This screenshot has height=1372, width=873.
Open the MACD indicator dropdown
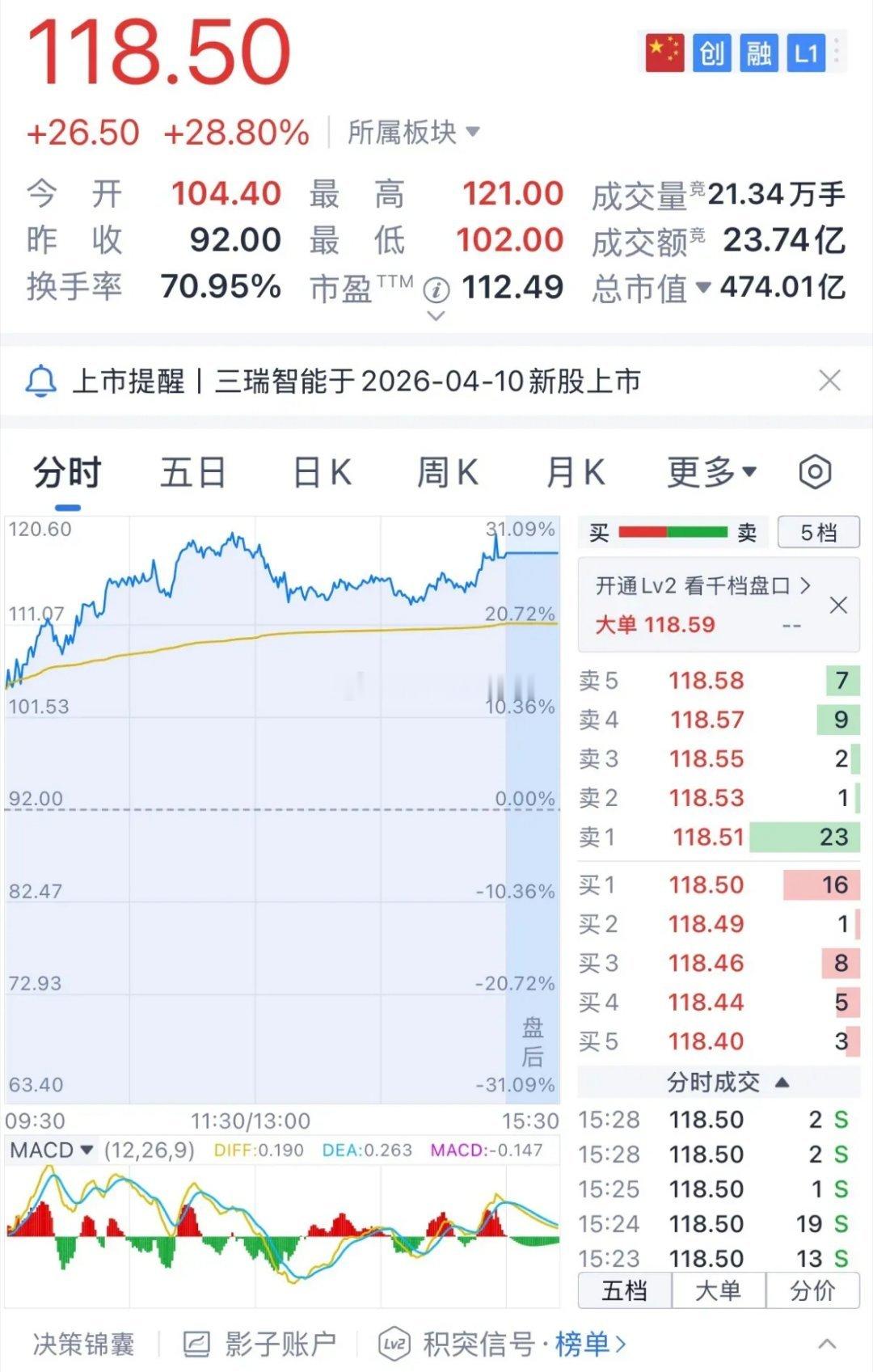pos(53,1150)
